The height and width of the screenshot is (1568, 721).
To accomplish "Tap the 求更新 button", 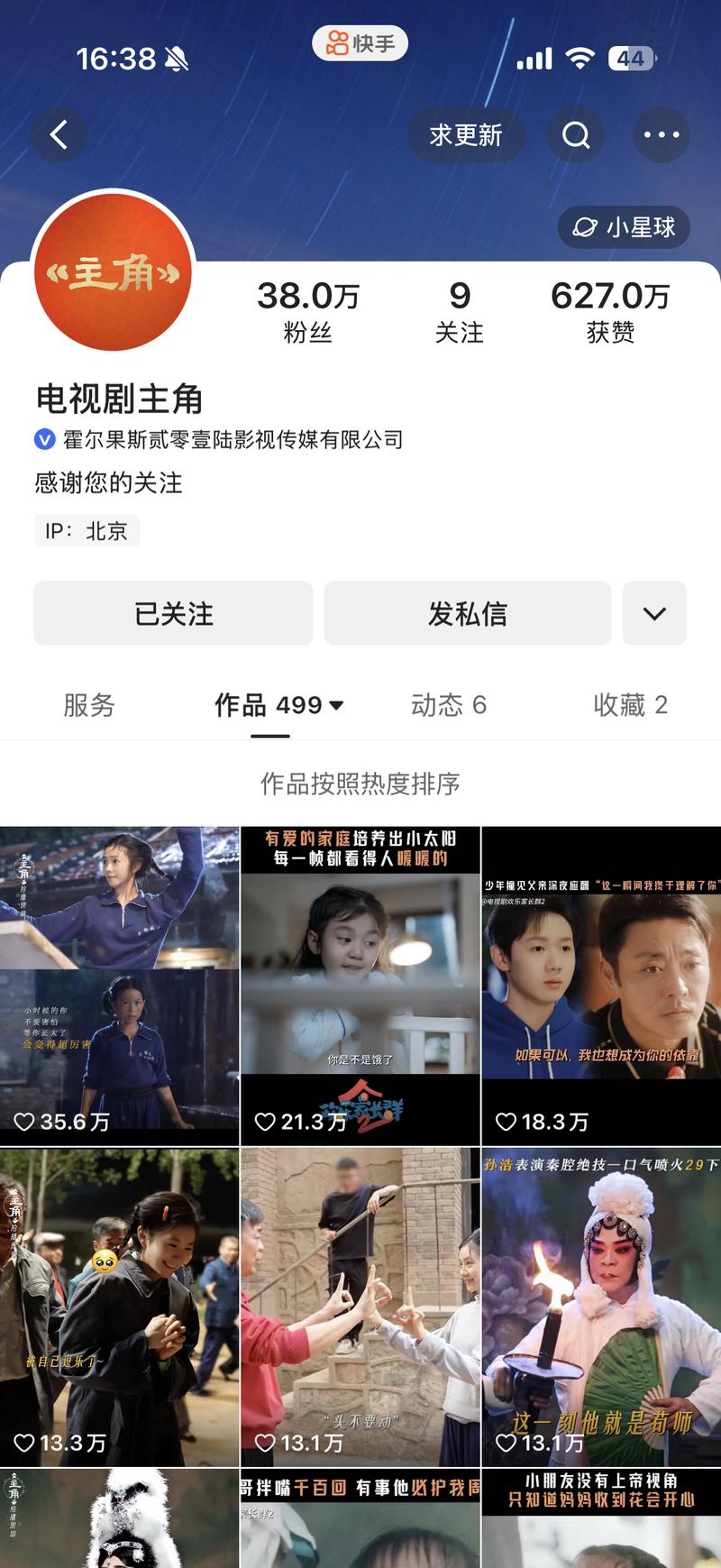I will (466, 135).
